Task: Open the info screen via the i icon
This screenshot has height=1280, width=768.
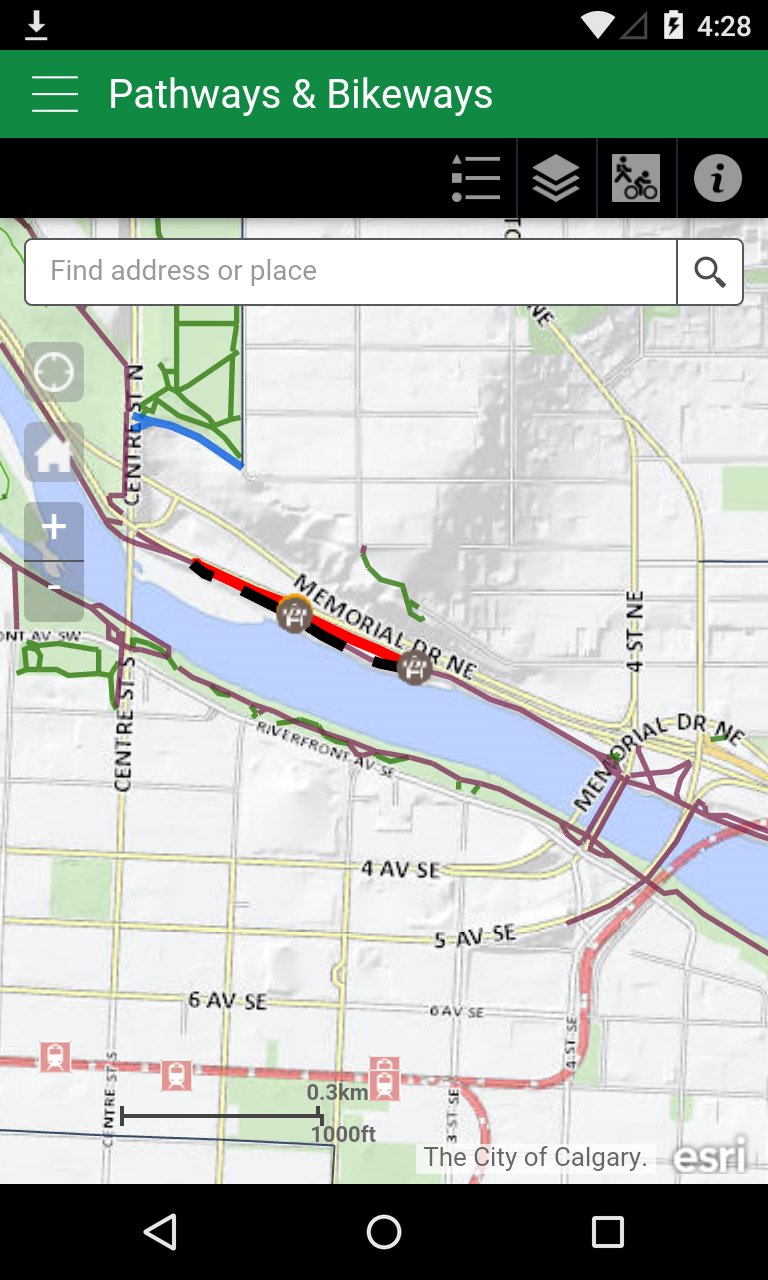Action: click(716, 178)
